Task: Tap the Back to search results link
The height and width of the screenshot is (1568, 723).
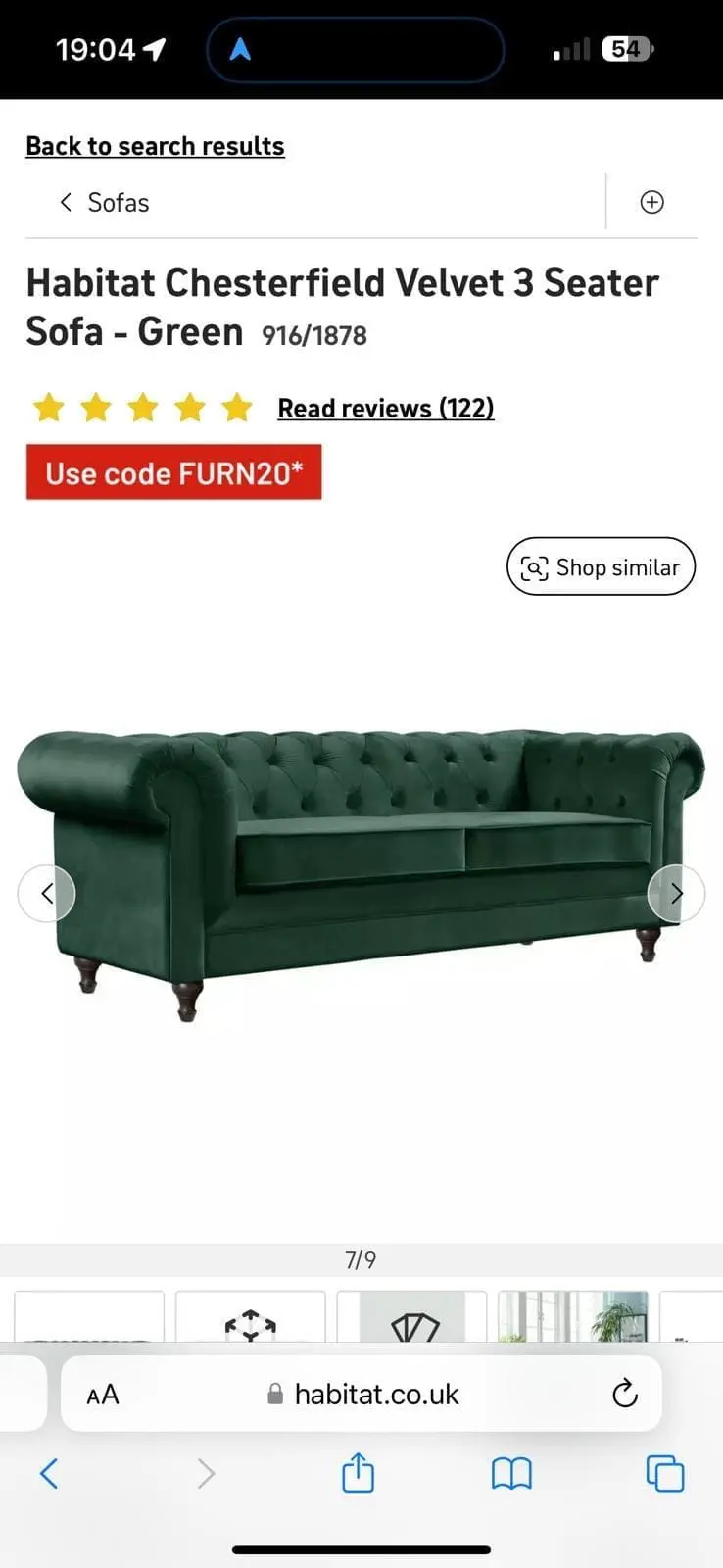Action: pos(155,146)
